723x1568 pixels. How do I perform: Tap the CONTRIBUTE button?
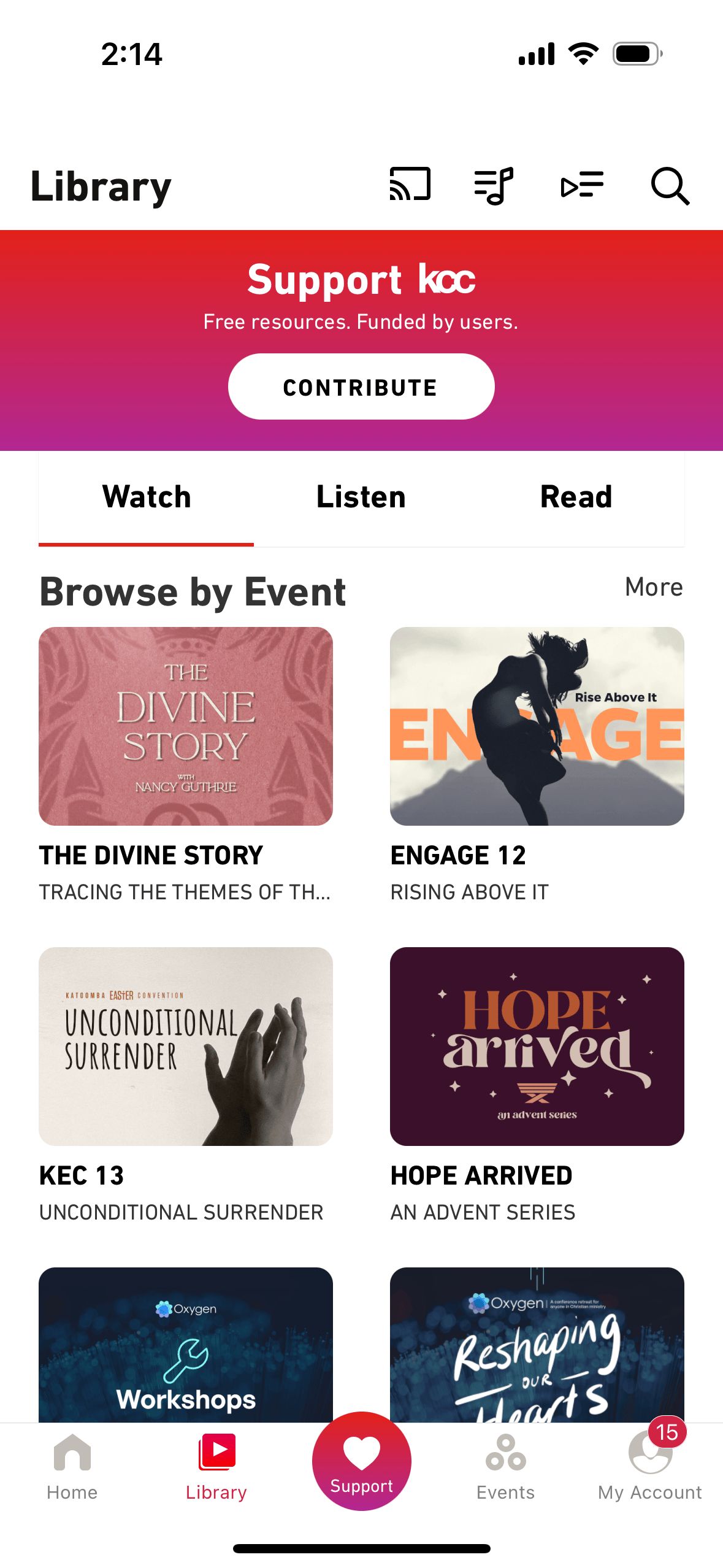pos(361,386)
